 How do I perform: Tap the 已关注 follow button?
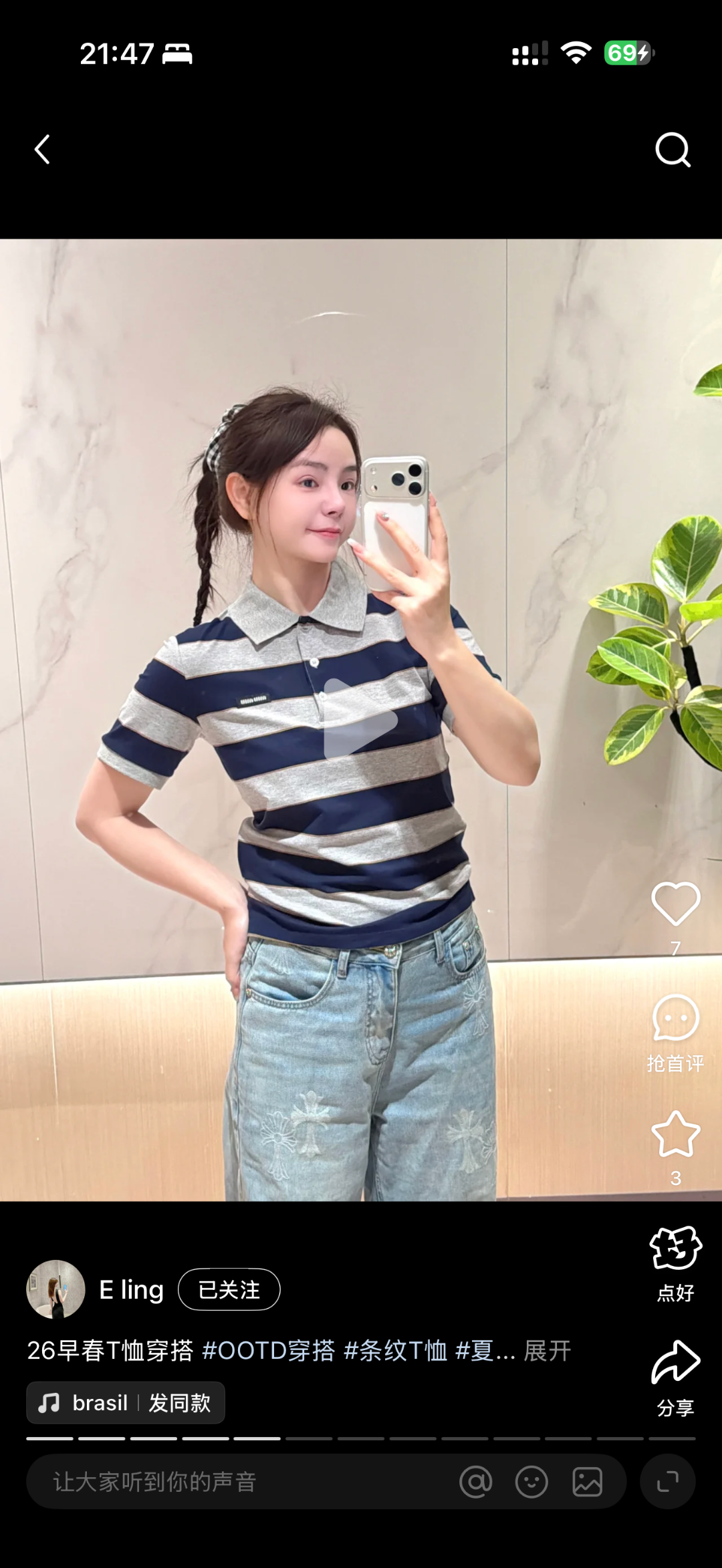229,1289
